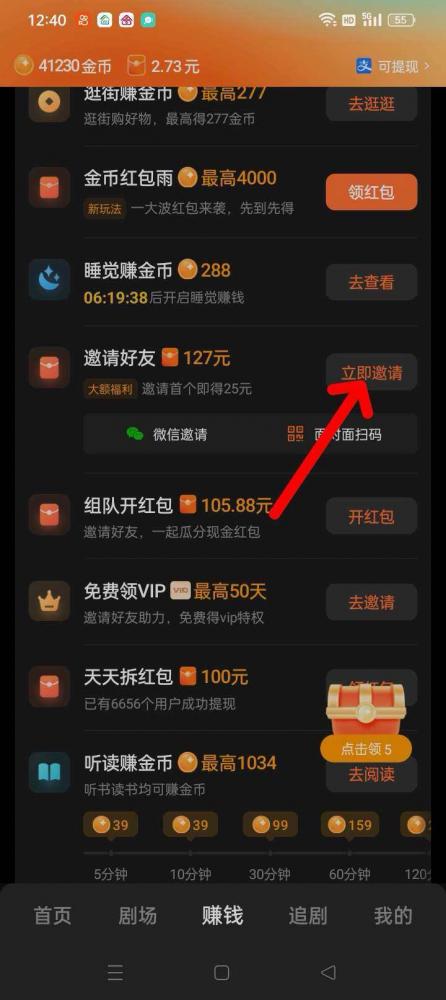
Task: Tap 开红包 for team red envelope
Action: pos(371,516)
